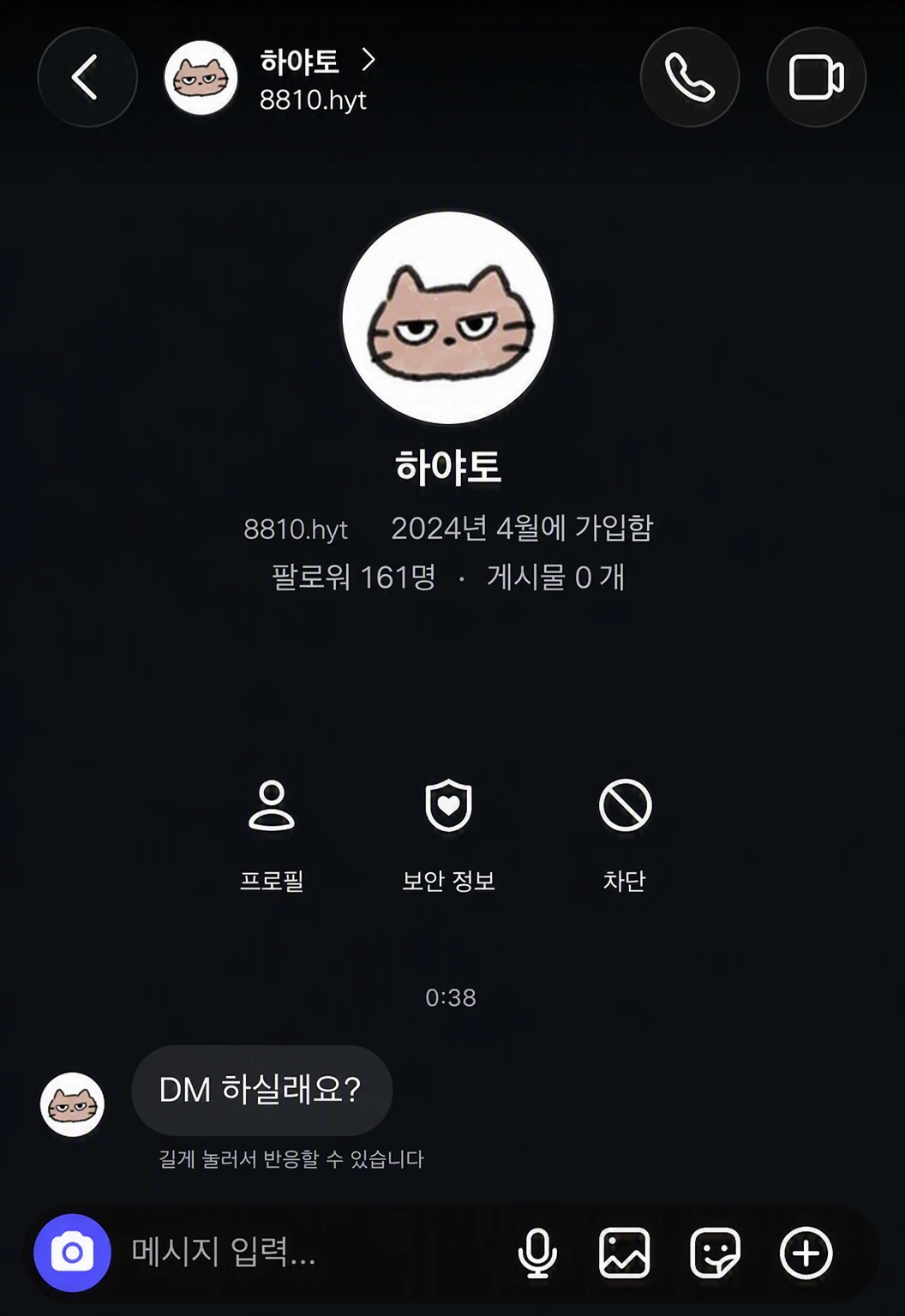The height and width of the screenshot is (1316, 905).
Task: Tap the large cat profile picture
Action: pos(448,318)
